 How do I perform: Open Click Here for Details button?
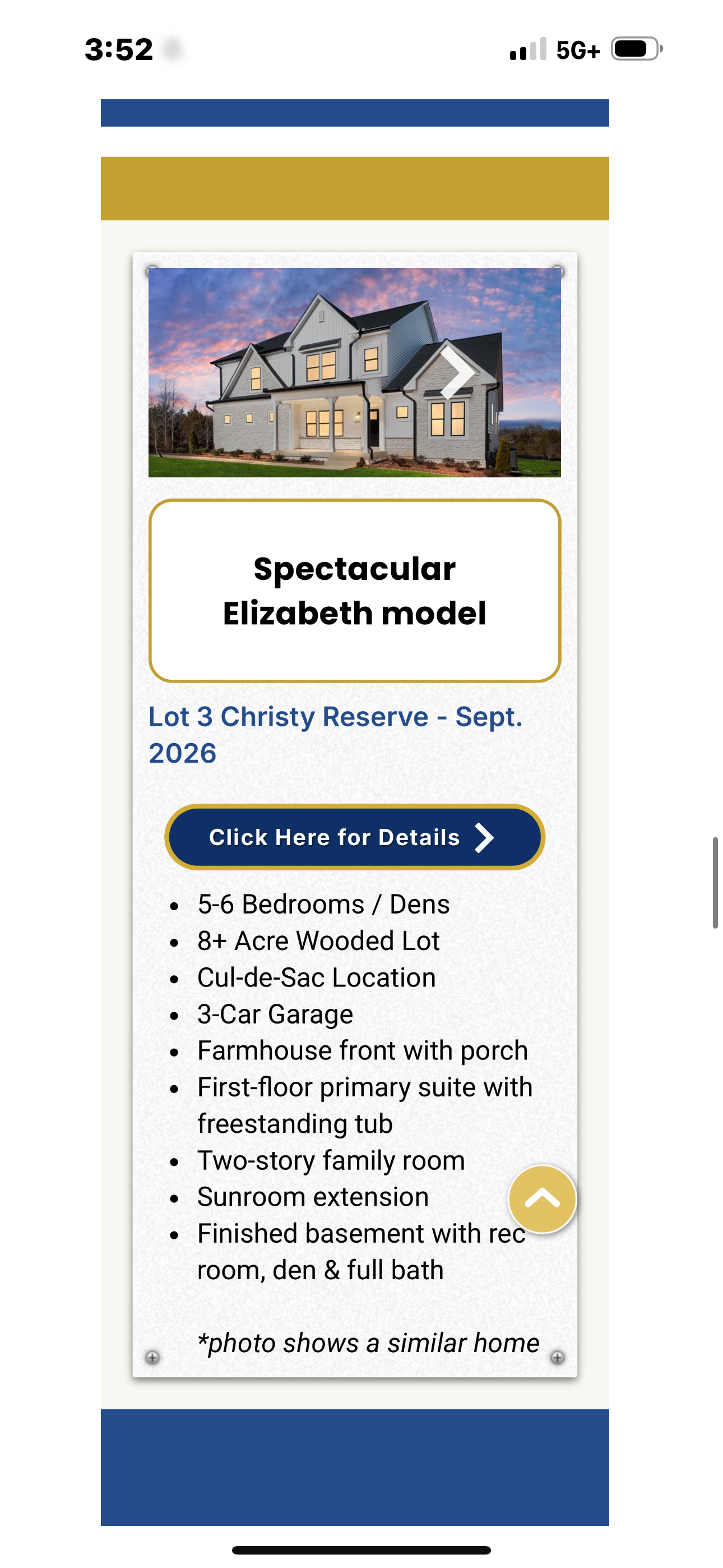tap(354, 837)
